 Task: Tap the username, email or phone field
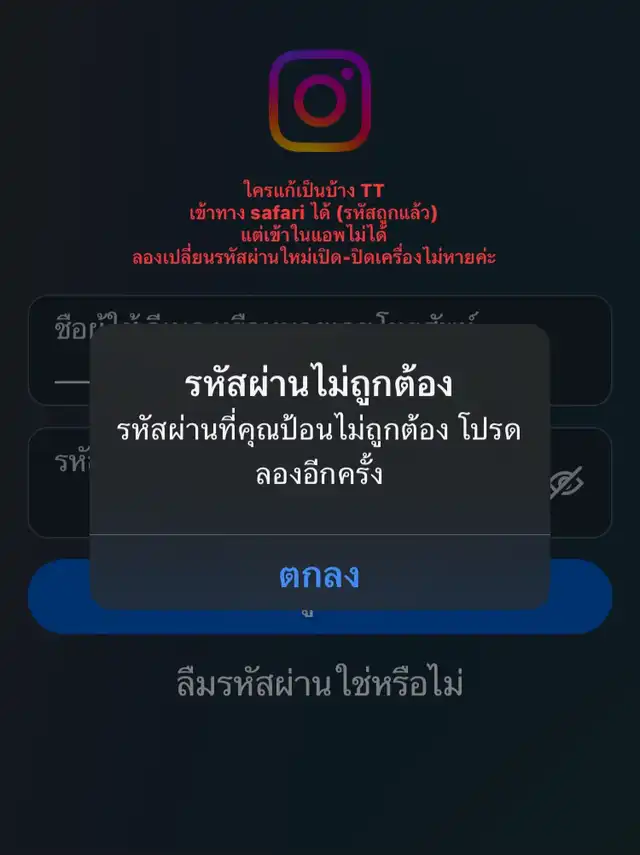[x=319, y=350]
